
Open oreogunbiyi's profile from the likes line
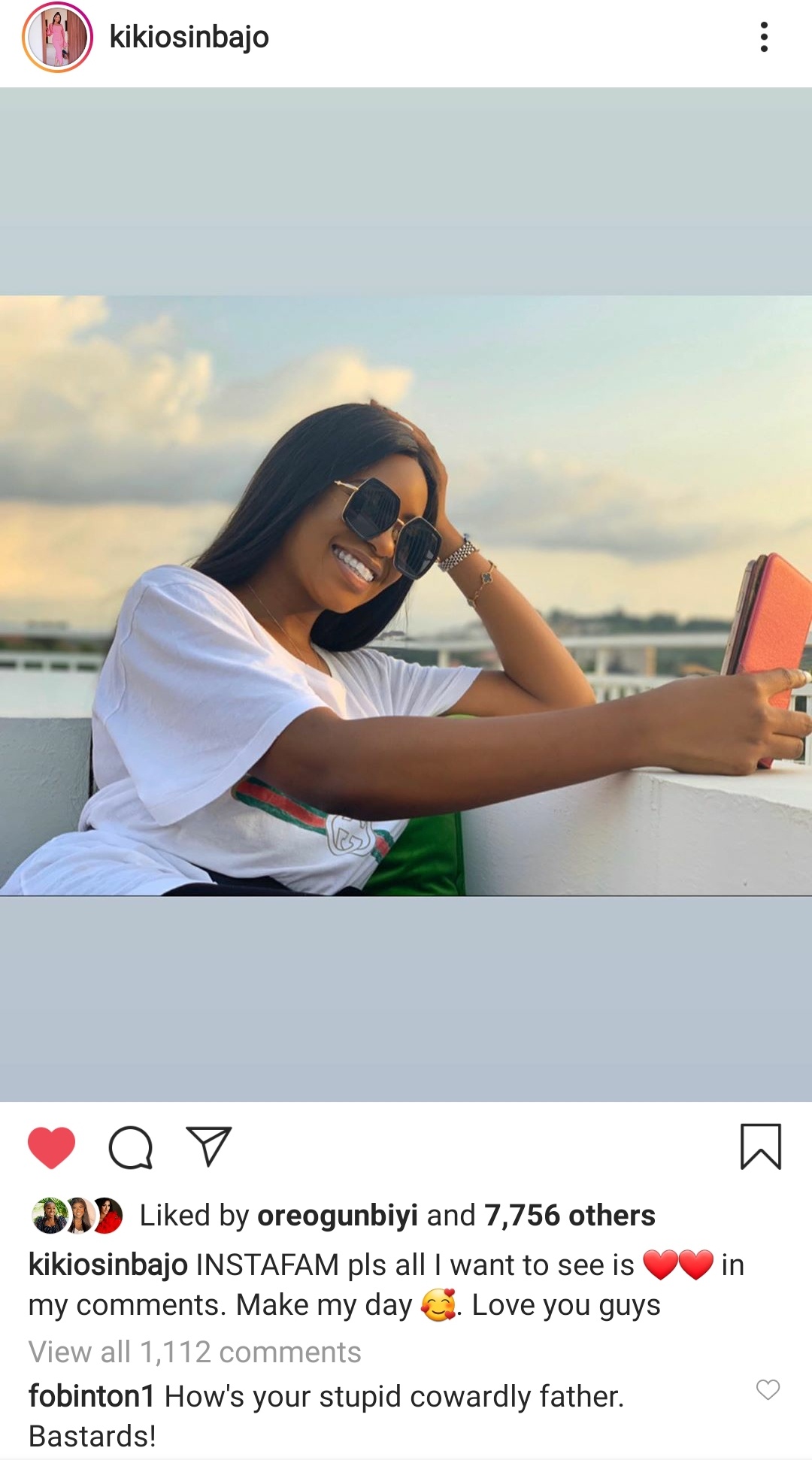click(337, 1216)
